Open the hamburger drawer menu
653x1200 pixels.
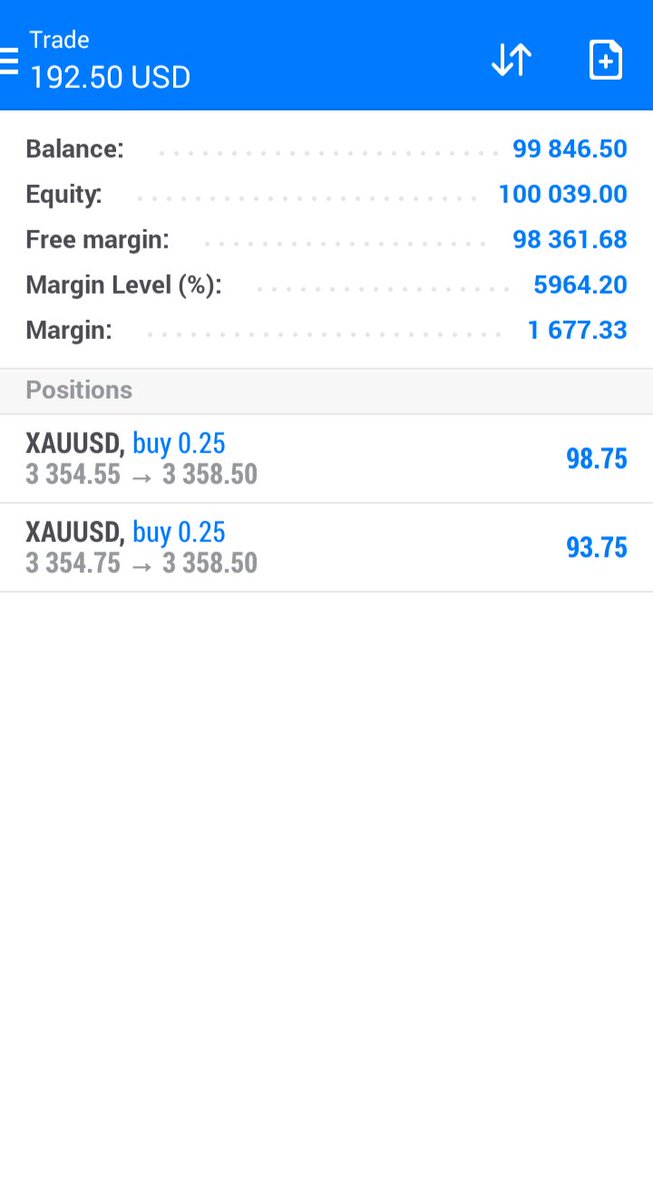8,61
